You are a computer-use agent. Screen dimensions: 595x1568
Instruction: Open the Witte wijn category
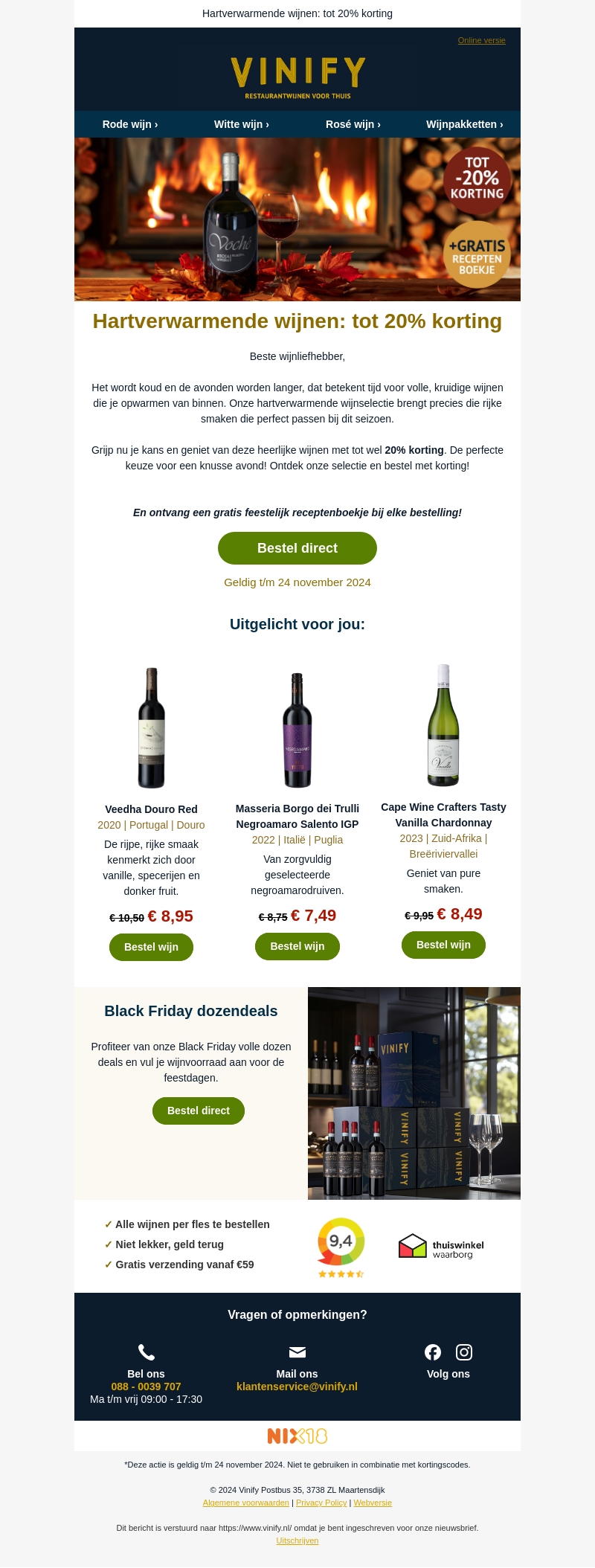pyautogui.click(x=242, y=124)
